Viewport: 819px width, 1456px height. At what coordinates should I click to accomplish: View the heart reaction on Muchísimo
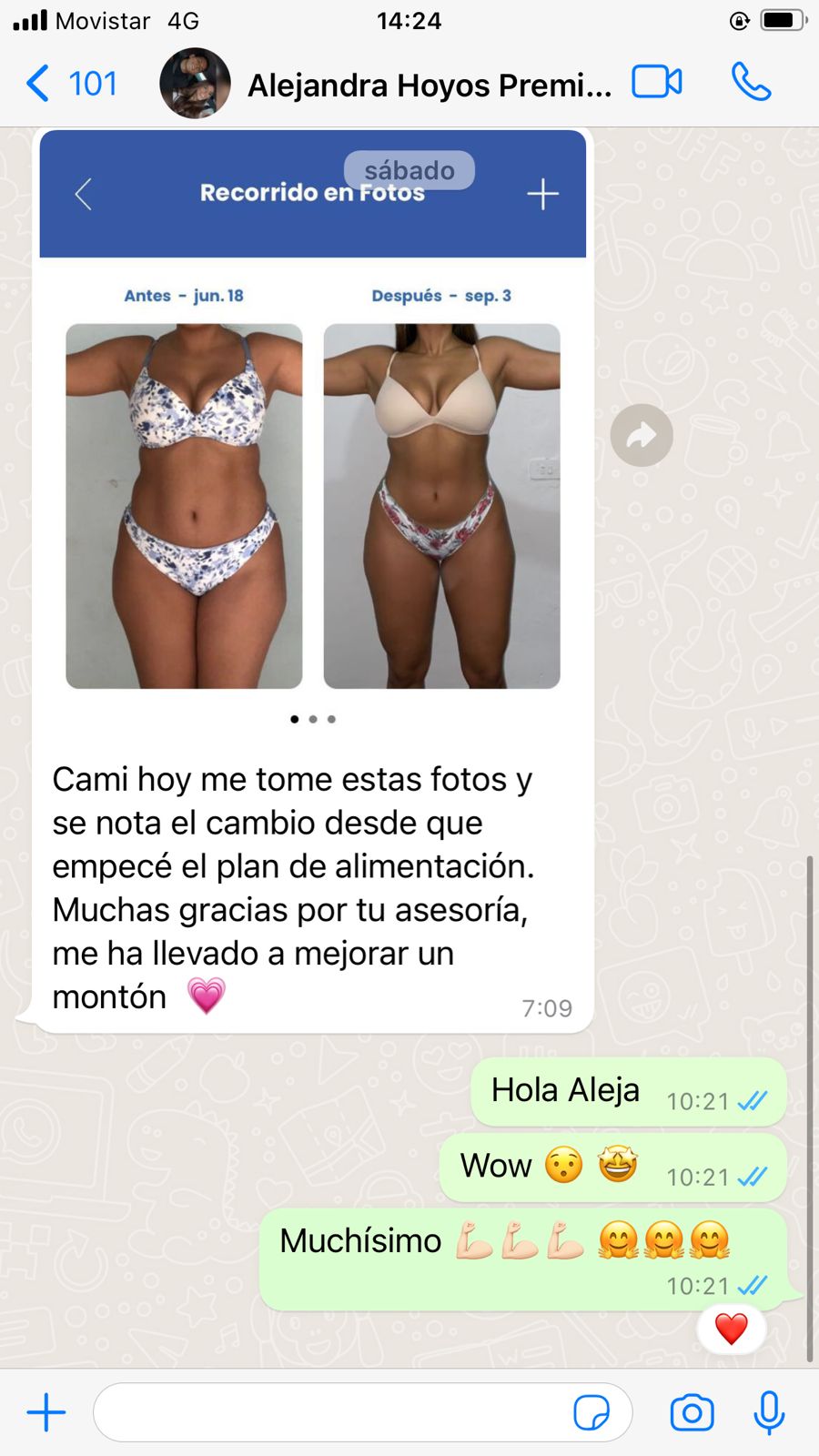[x=731, y=1329]
